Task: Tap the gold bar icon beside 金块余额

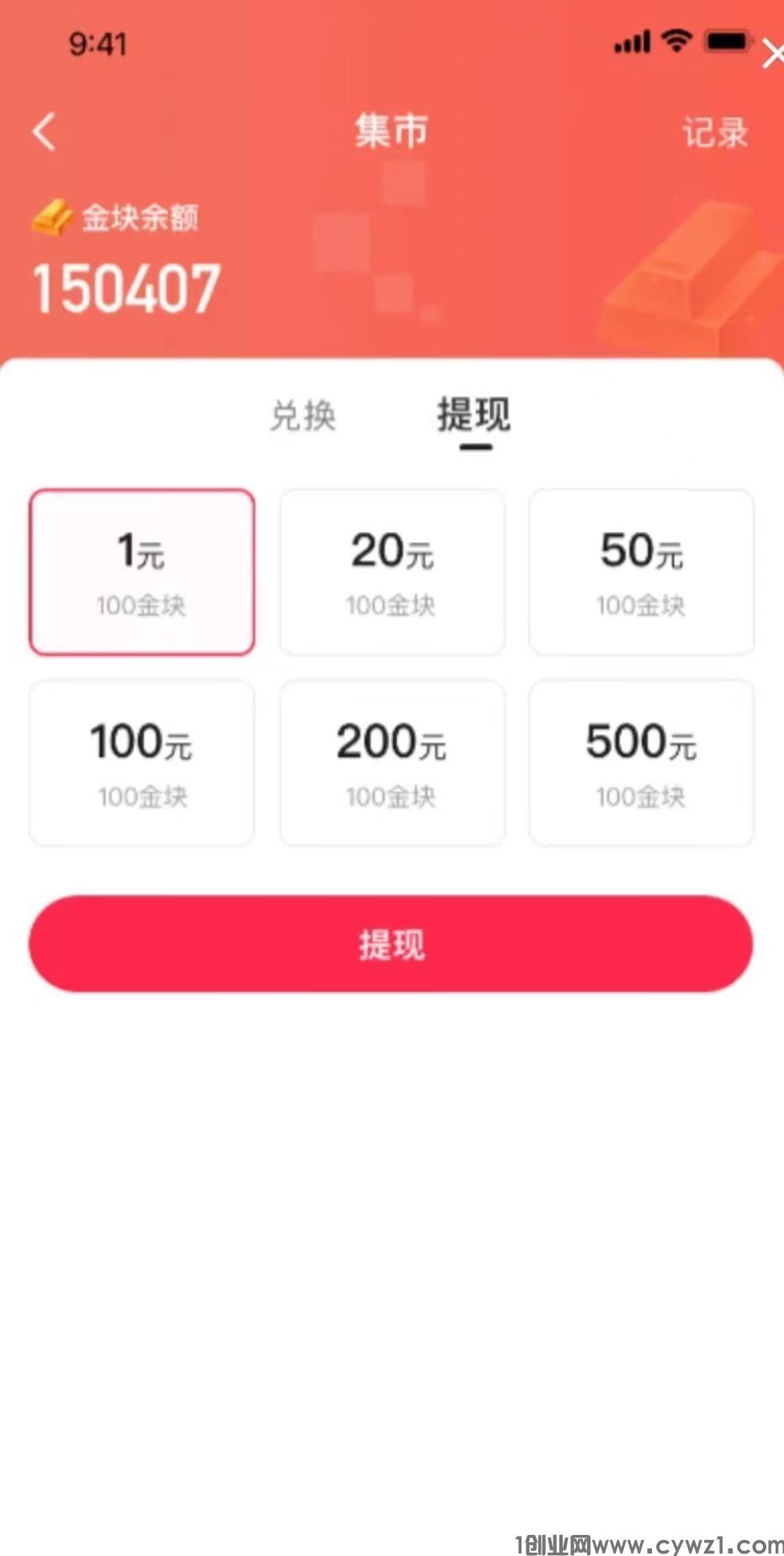Action: (52, 217)
